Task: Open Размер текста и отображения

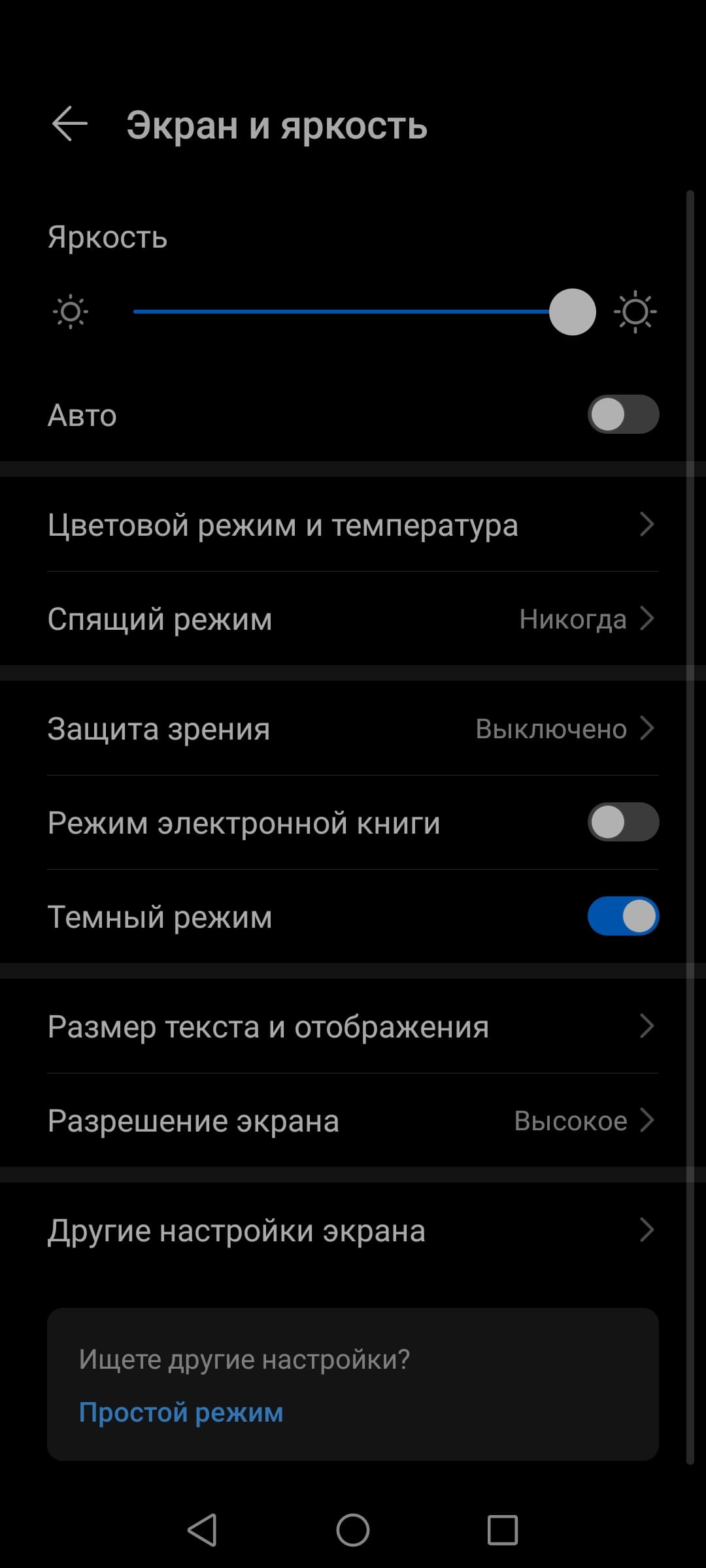Action: 353,1026
